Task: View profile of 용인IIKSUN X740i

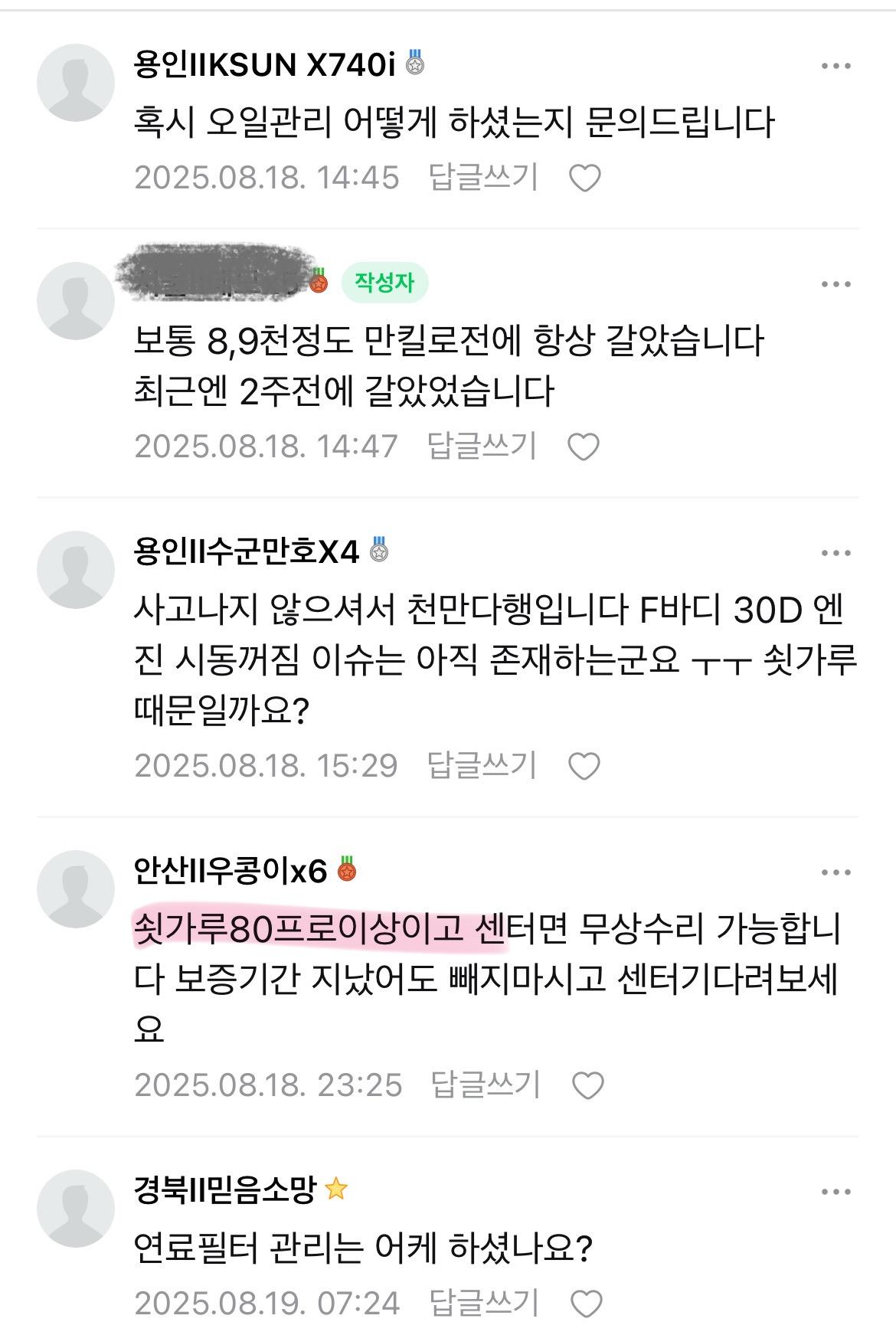Action: point(75,83)
